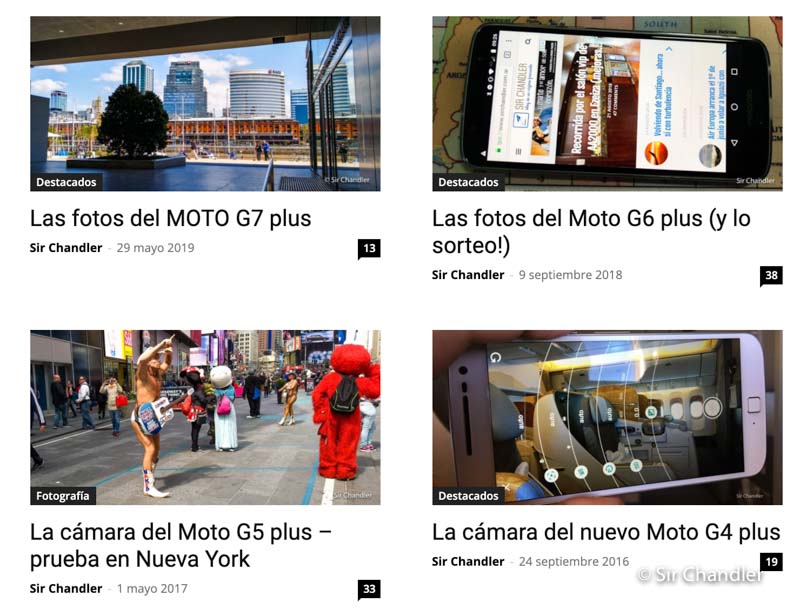Open the Moto G5 plus Times Square image
Image resolution: width=800 pixels, height=609 pixels.
(x=205, y=415)
